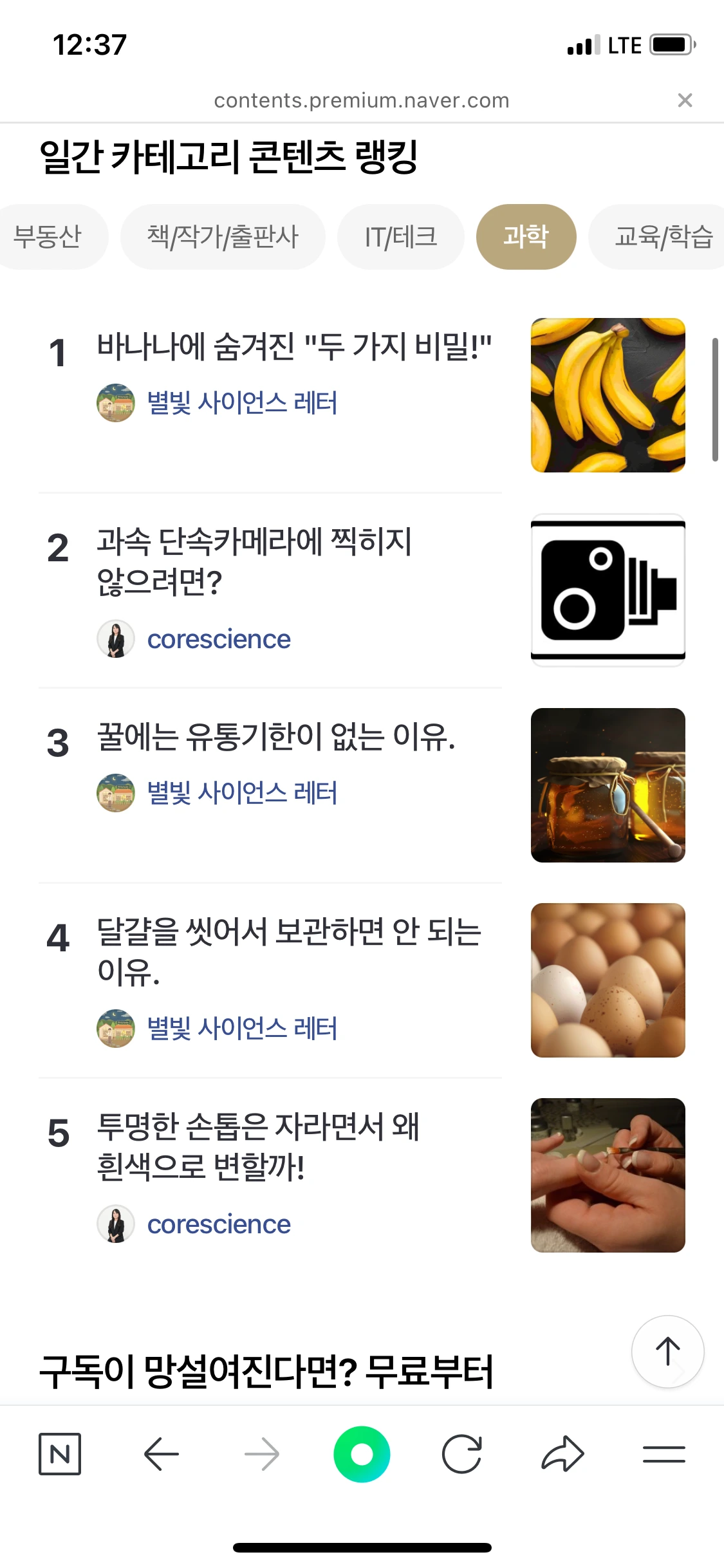
Task: Tap the scroll-to-top arrow button
Action: 667,1351
